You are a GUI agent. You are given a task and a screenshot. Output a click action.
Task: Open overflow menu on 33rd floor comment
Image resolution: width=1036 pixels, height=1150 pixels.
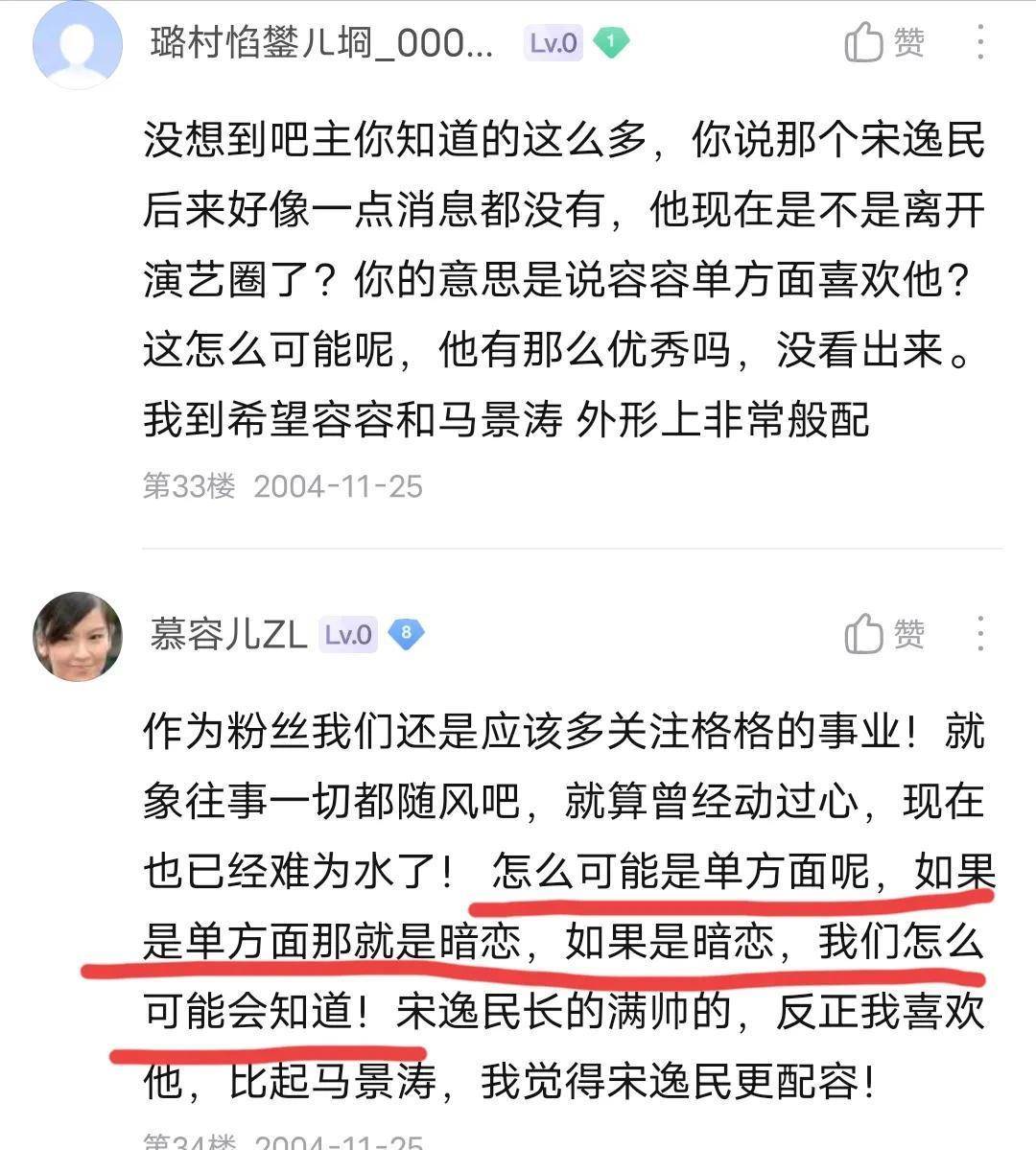click(979, 43)
